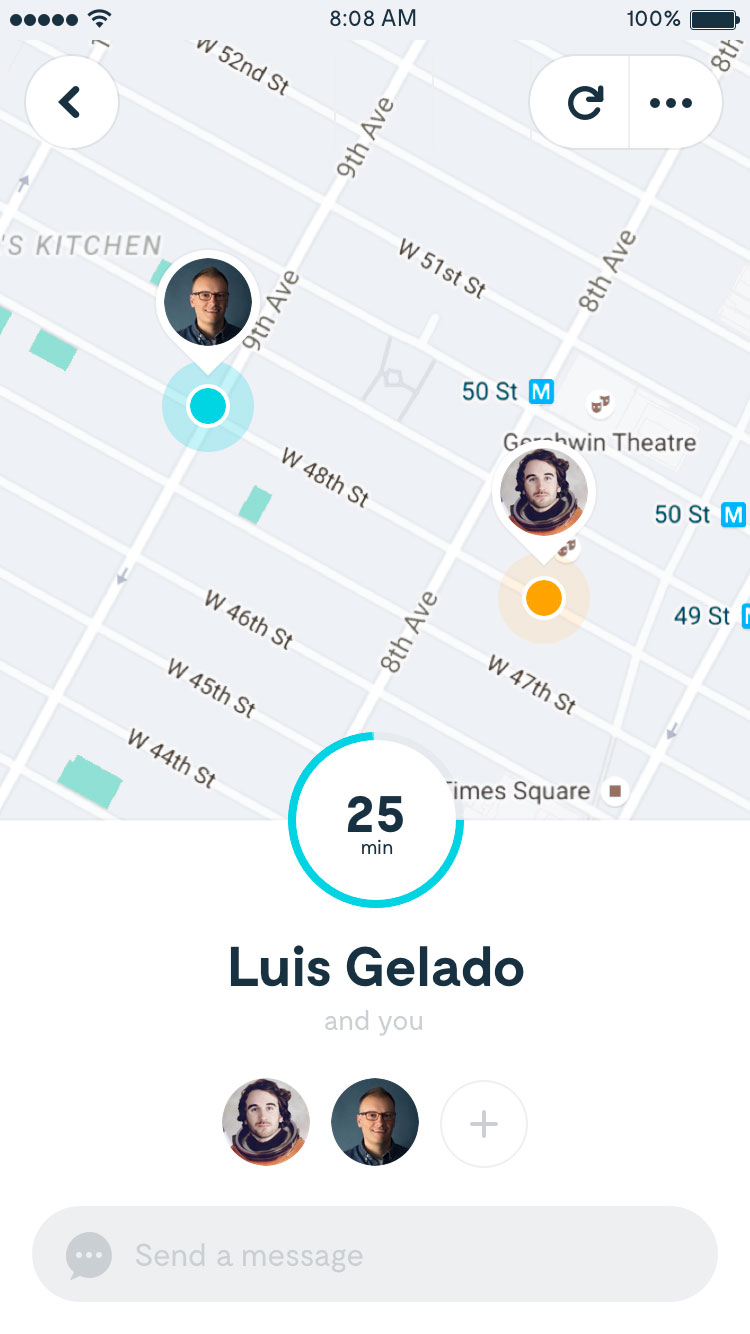Select the 50 St subway station icon near Gershwin
This screenshot has width=750, height=1334.
click(x=540, y=393)
